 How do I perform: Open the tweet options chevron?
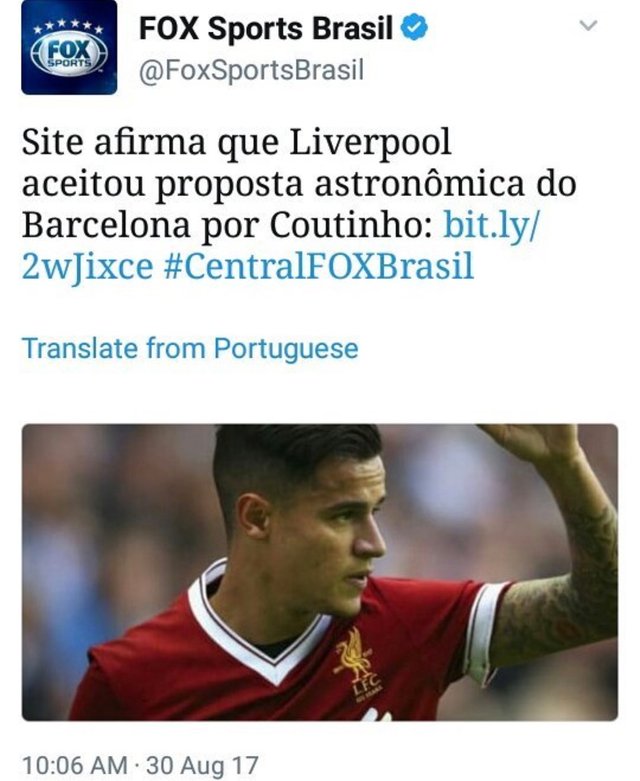click(589, 27)
